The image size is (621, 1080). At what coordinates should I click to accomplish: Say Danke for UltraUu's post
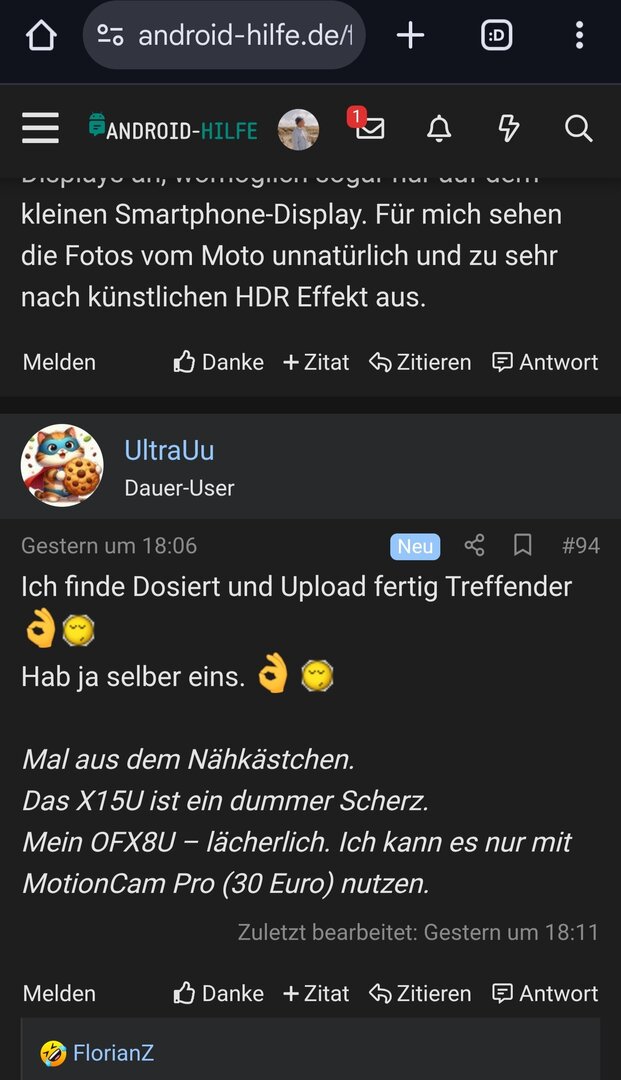click(219, 993)
